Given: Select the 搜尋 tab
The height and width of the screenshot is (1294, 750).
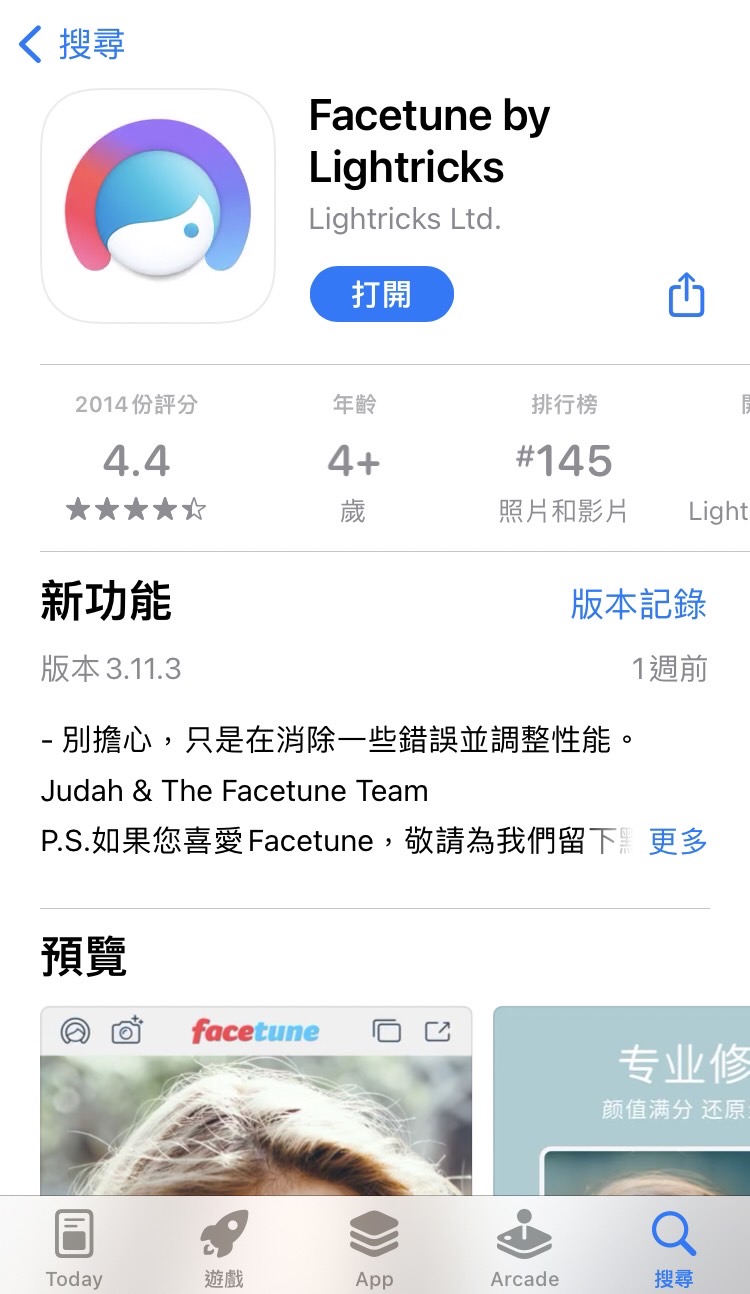Looking at the screenshot, I should (x=673, y=1248).
